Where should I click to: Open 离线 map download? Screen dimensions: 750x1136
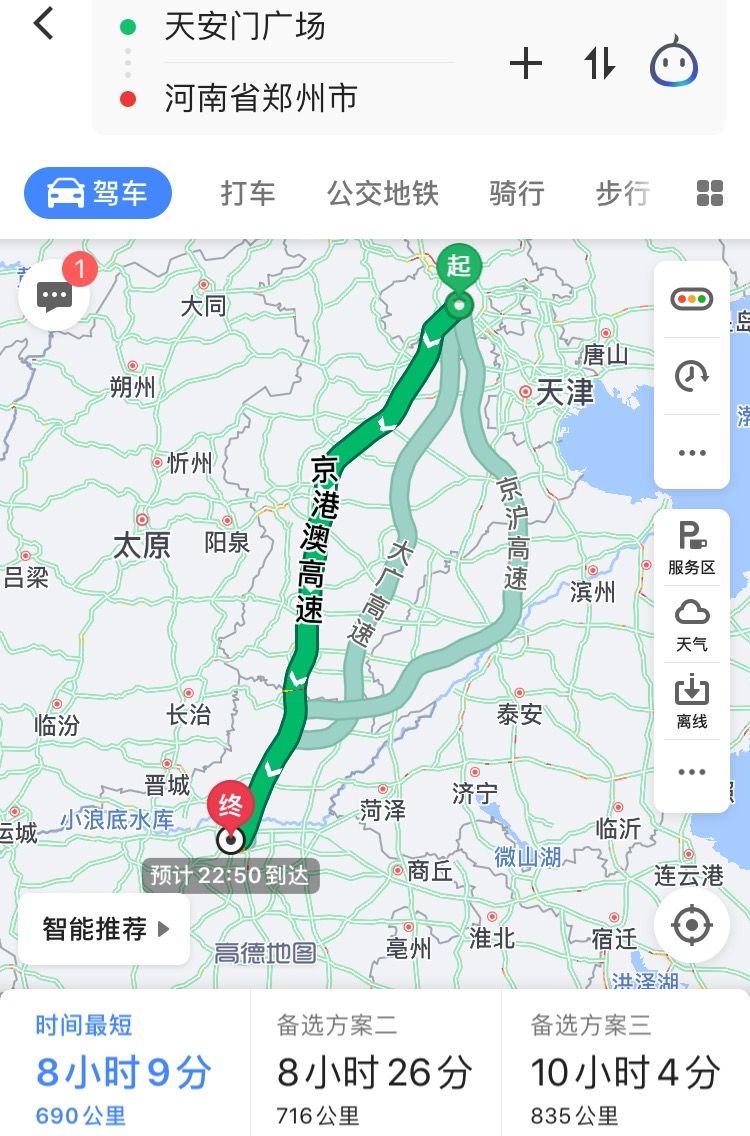[x=691, y=701]
